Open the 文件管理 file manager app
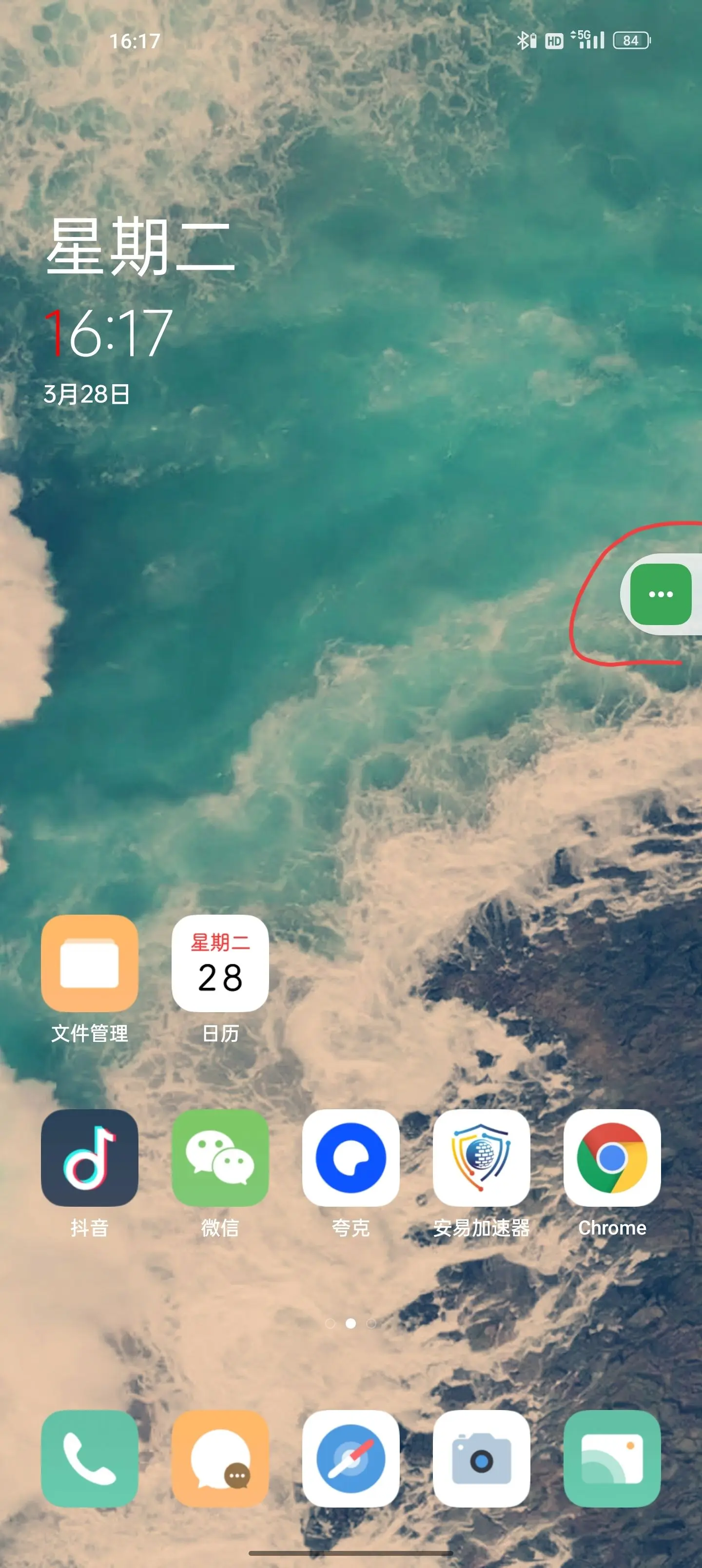The width and height of the screenshot is (702, 1568). (90, 963)
